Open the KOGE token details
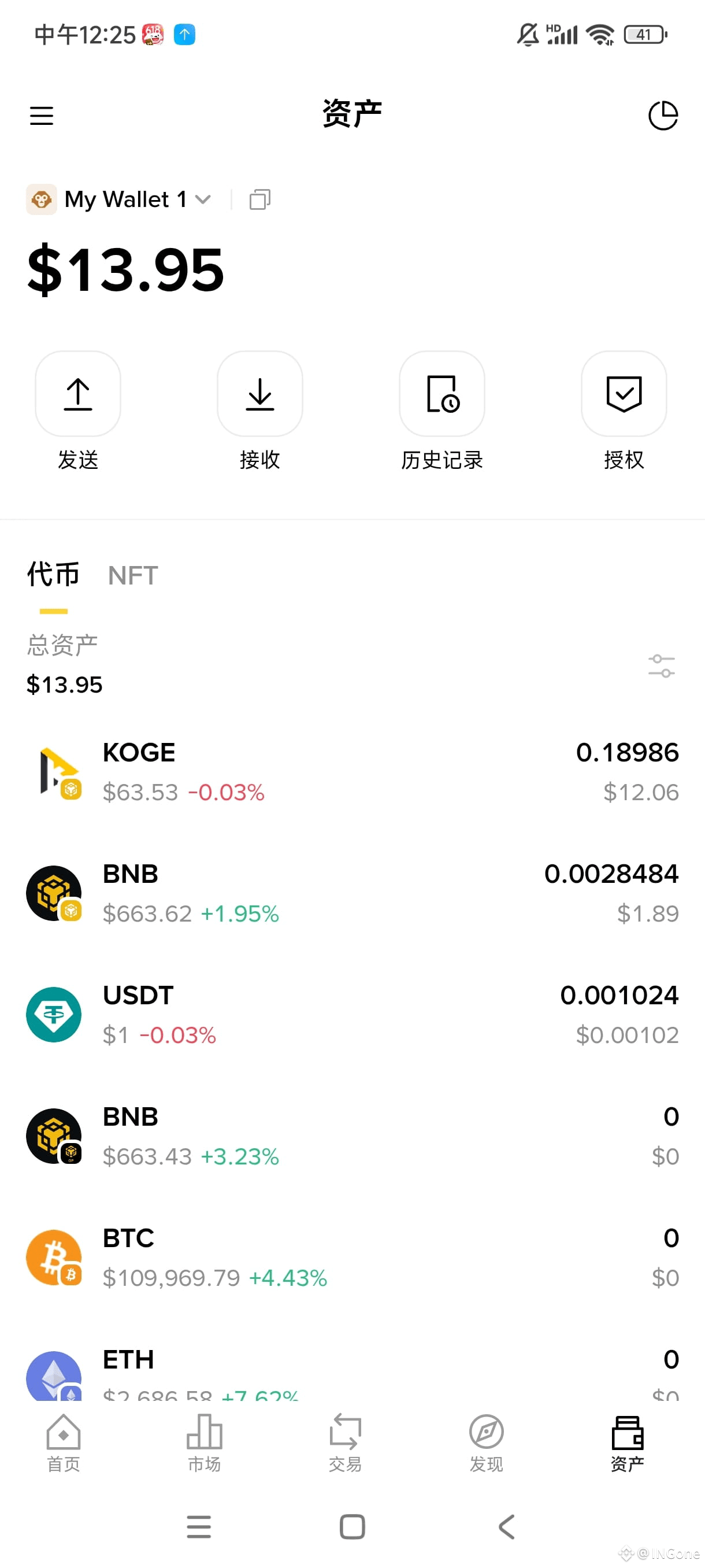The height and width of the screenshot is (1568, 705). [352, 772]
